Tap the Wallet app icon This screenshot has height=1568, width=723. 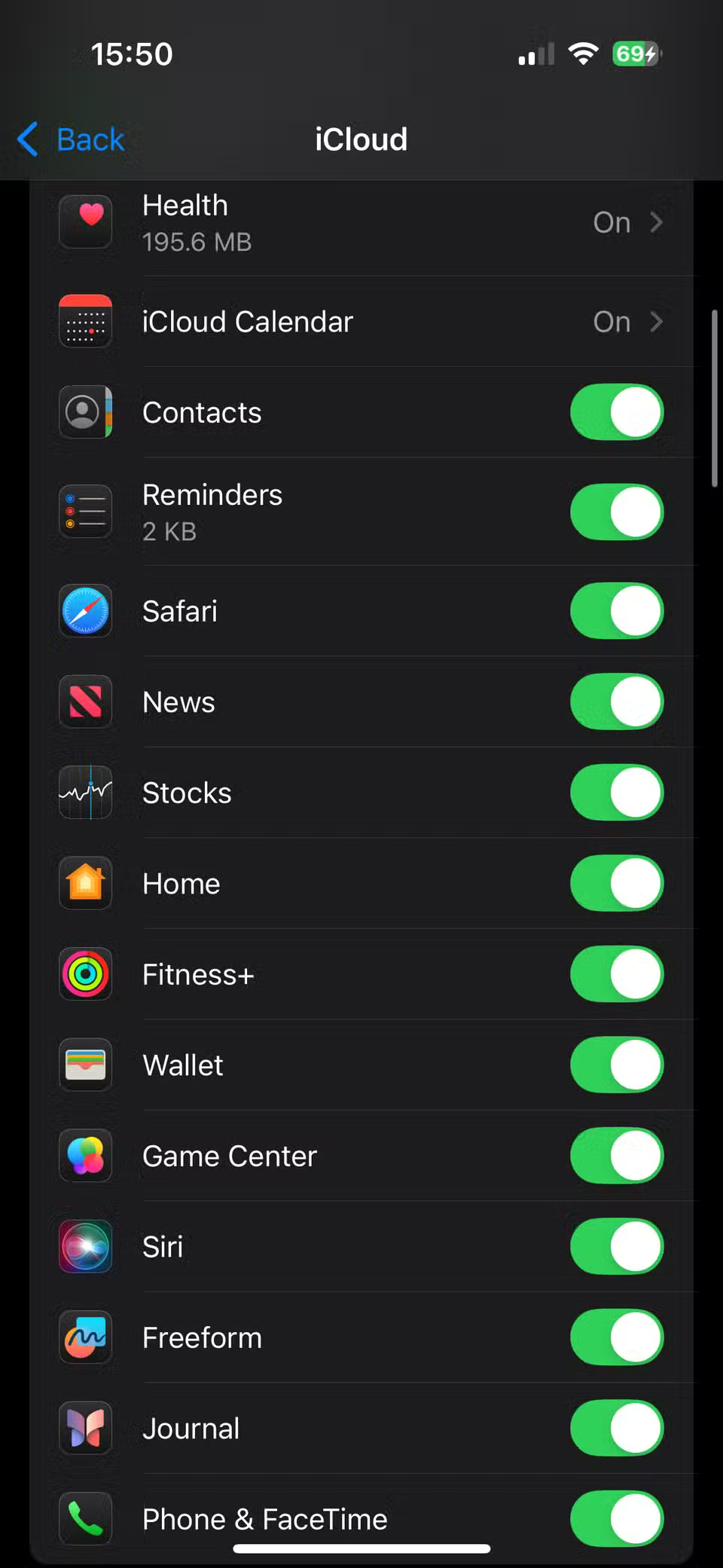coord(85,1065)
